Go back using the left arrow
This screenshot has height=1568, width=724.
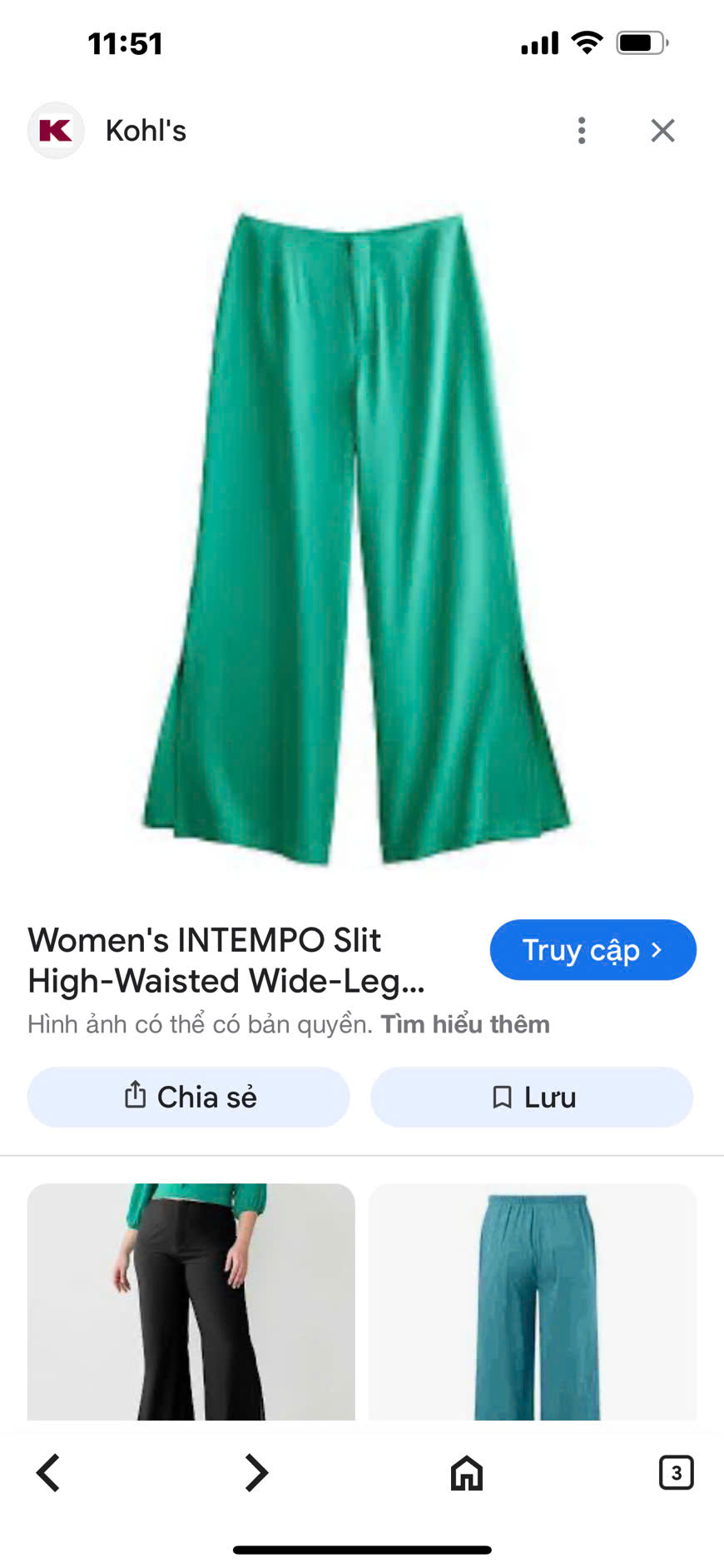(x=47, y=1472)
